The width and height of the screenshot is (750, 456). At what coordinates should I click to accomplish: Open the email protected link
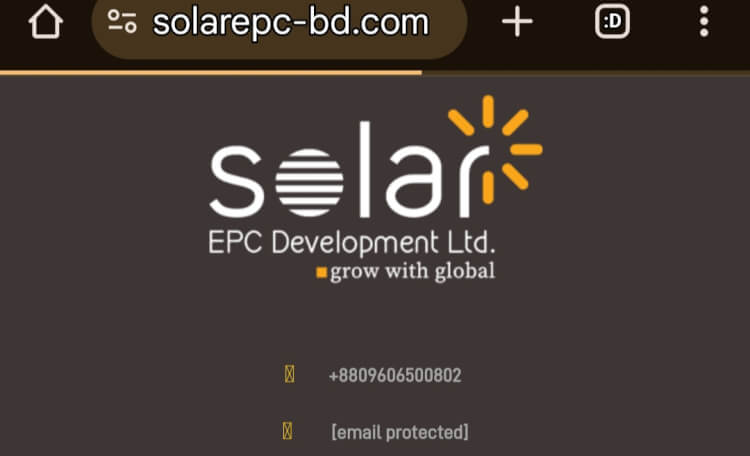coord(399,432)
